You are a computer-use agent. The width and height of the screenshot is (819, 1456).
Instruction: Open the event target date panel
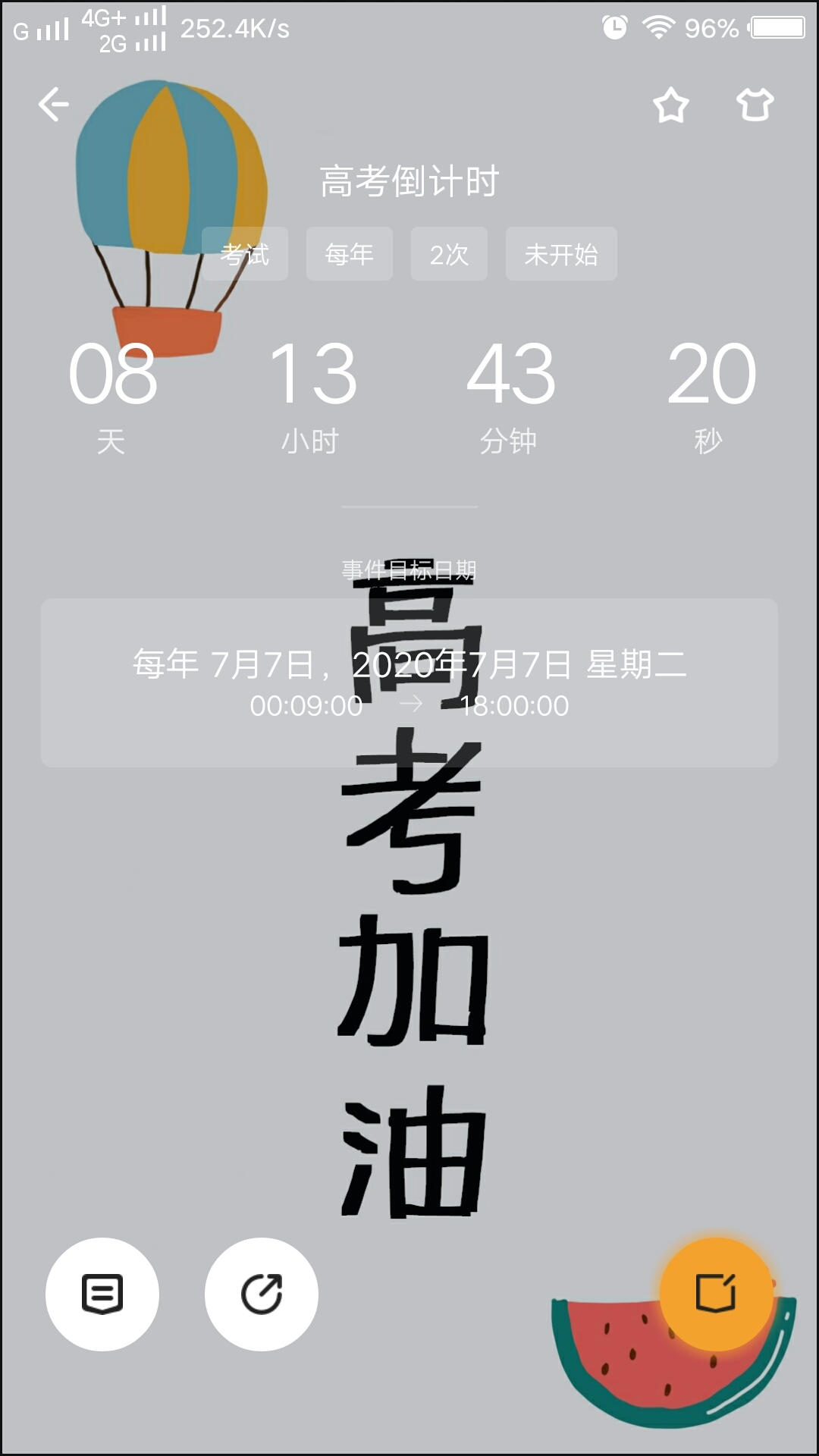click(409, 679)
